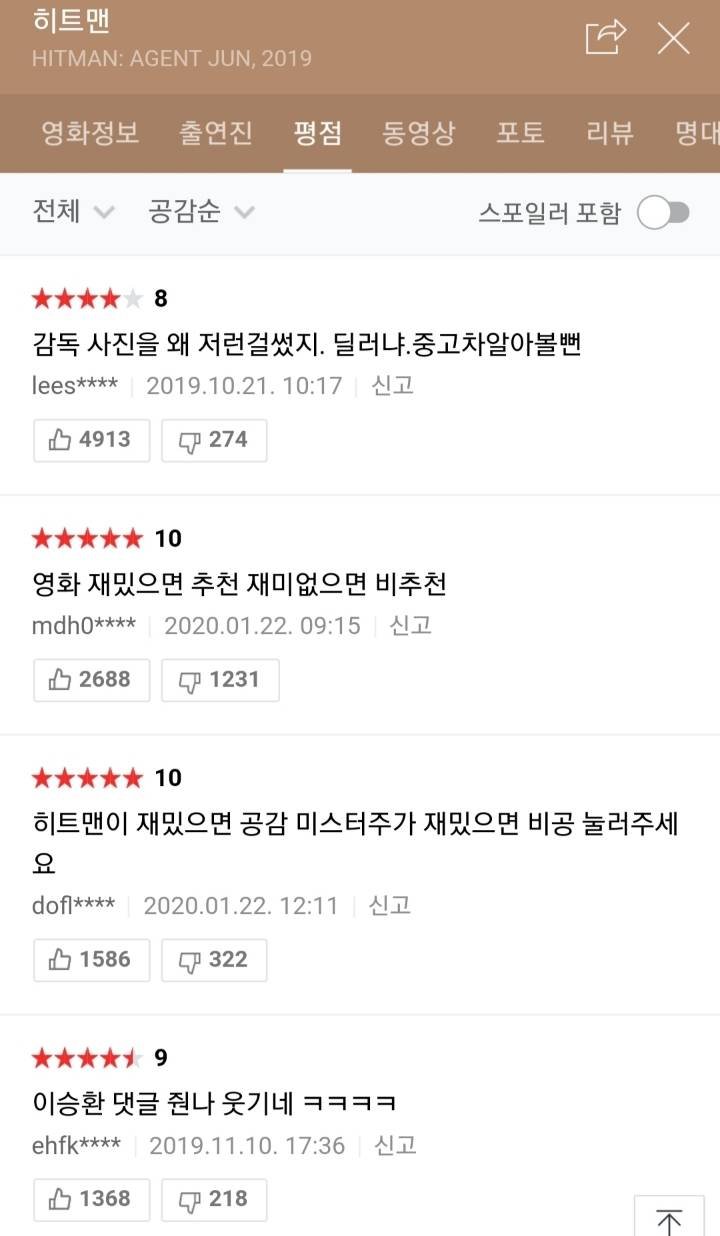
Task: Open the 리뷰 tab
Action: (609, 133)
